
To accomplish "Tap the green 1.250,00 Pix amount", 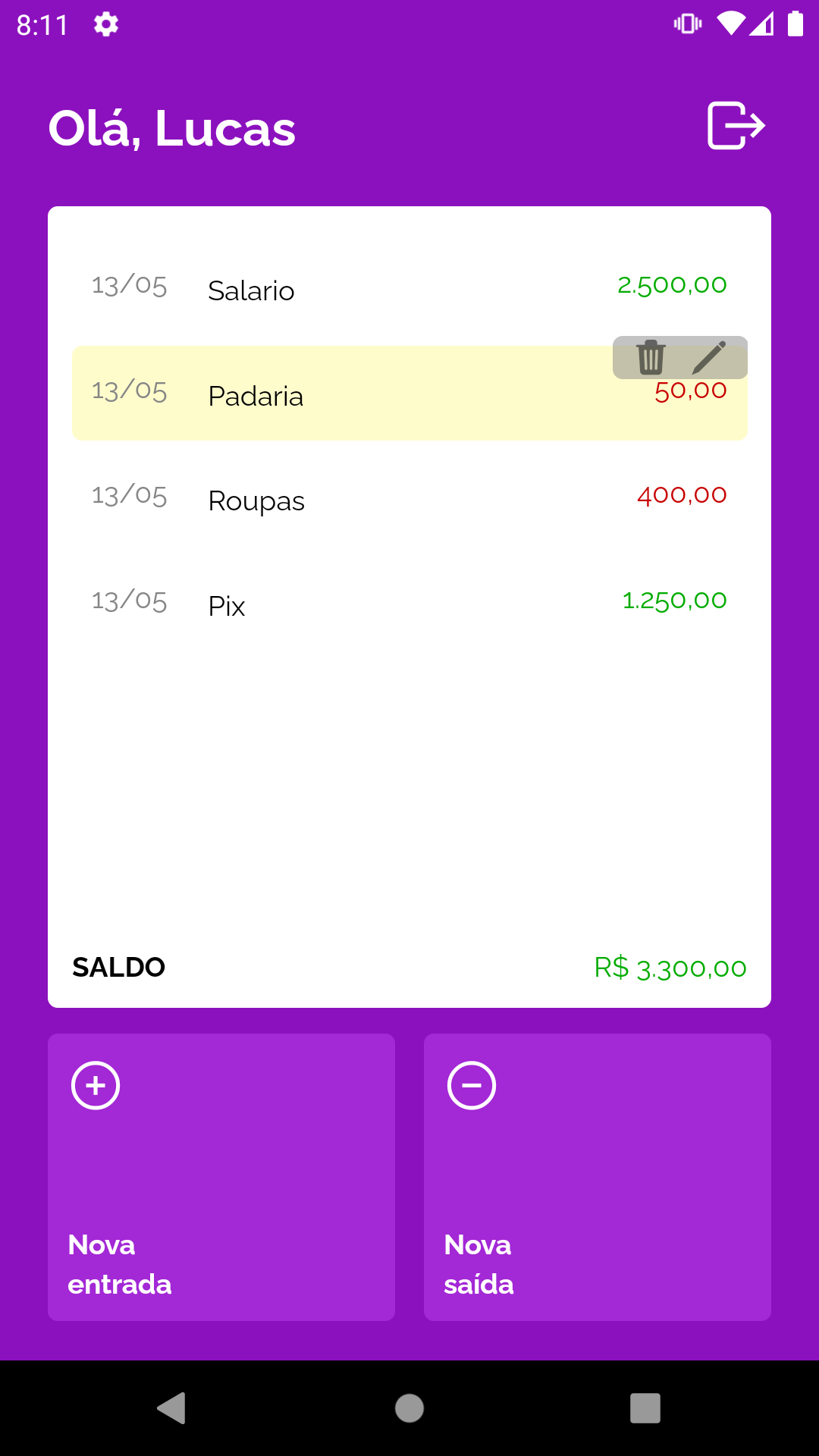I will (x=674, y=600).
